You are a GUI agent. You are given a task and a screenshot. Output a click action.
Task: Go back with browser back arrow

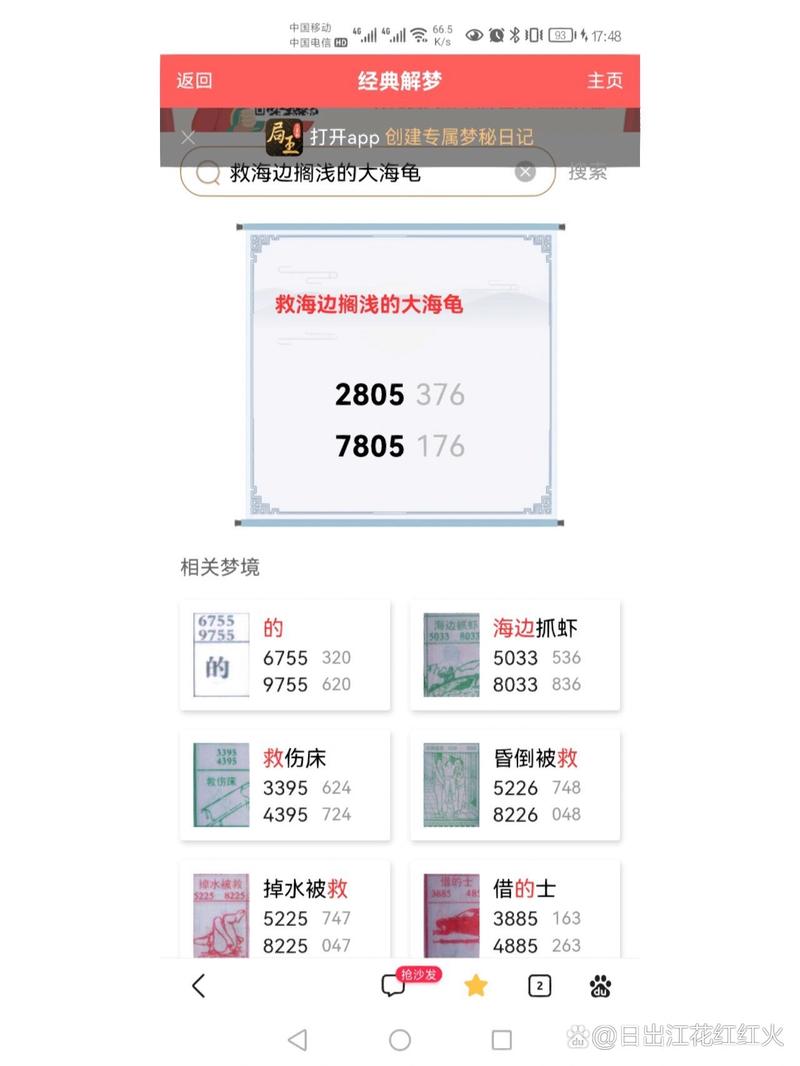point(198,986)
